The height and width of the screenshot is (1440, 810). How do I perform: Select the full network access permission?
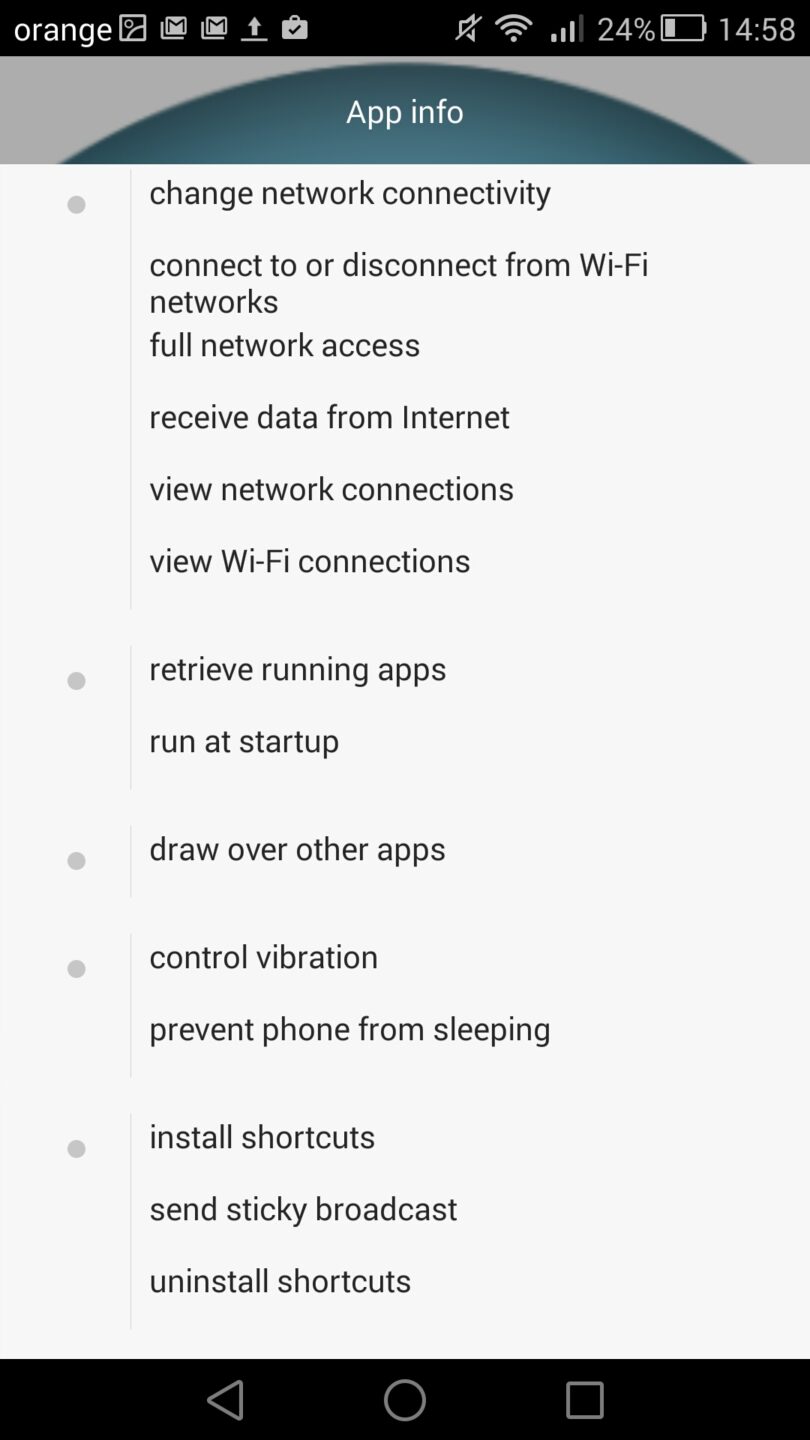pos(284,345)
